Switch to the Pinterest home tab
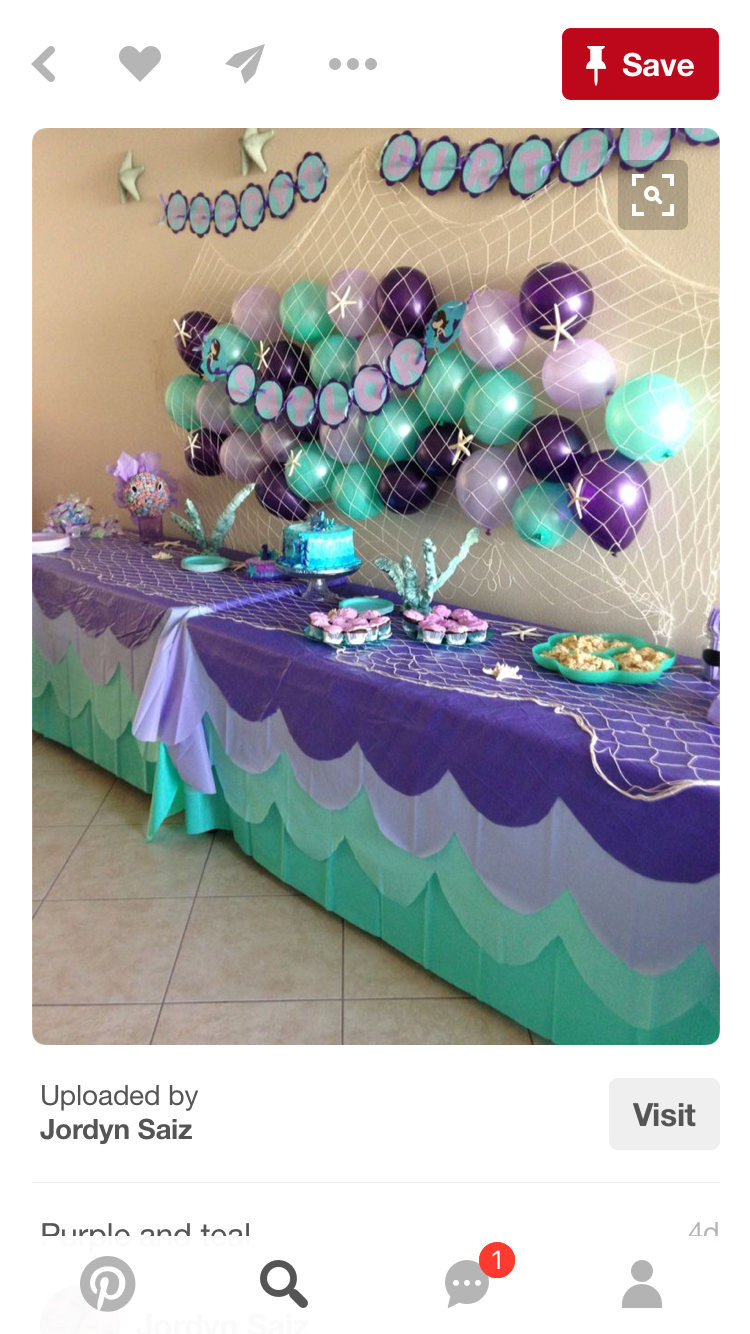 tap(107, 1283)
